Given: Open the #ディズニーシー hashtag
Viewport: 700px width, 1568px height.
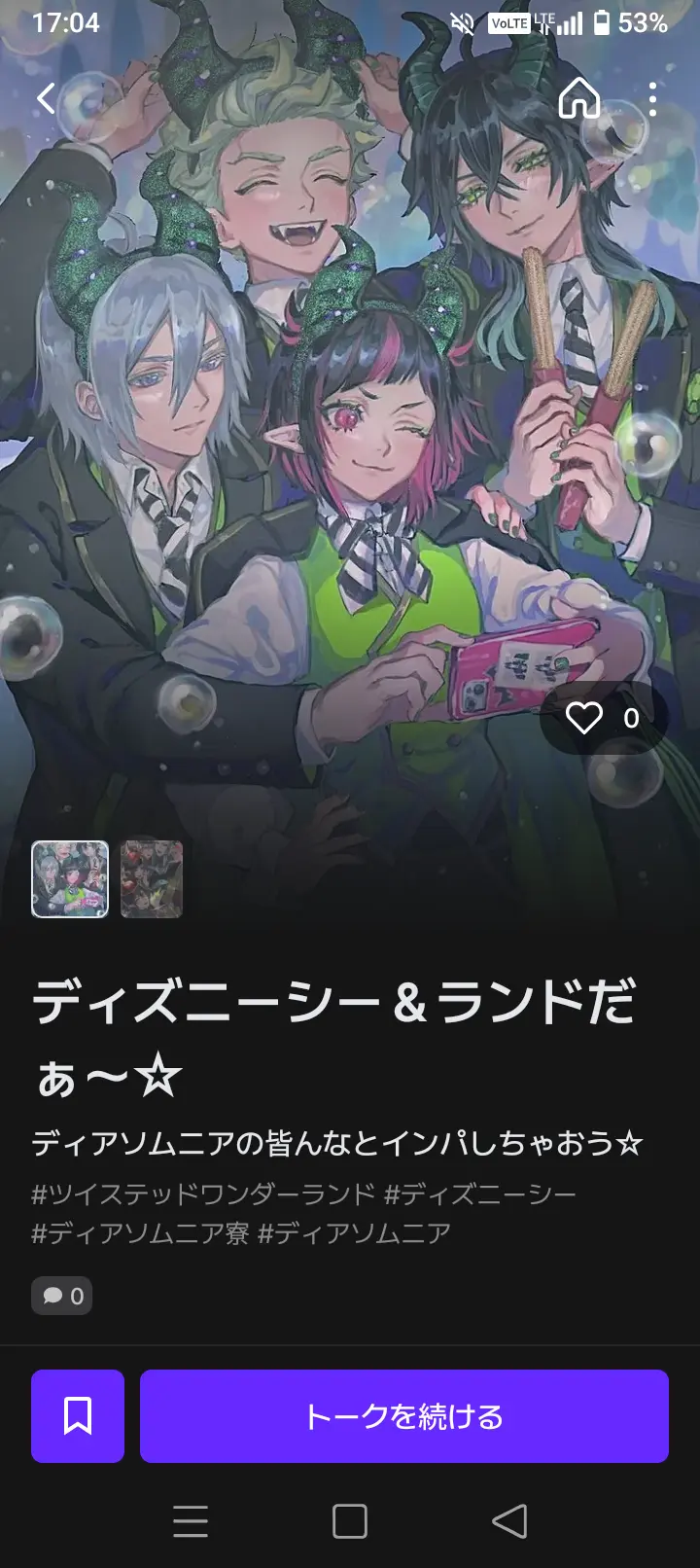Looking at the screenshot, I should click(x=480, y=1194).
